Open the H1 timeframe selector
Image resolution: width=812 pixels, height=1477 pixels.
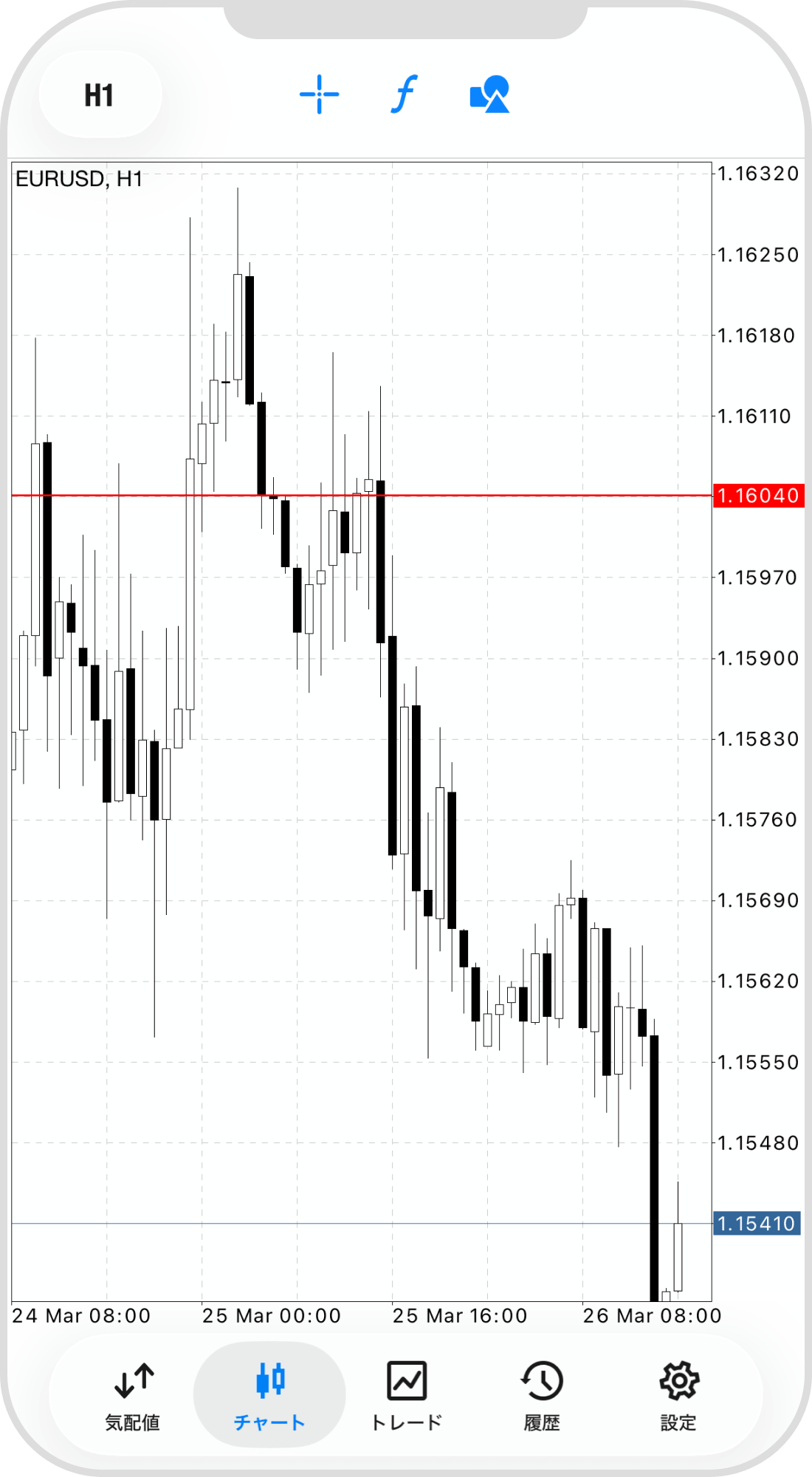pyautogui.click(x=100, y=95)
